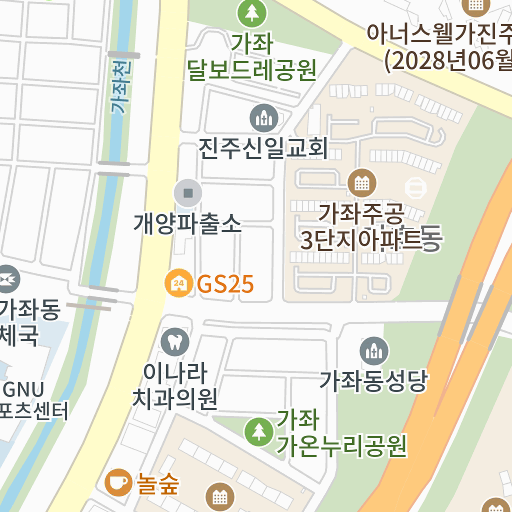Select the bus stop icon beside 가좌주공 apartments
The width and height of the screenshot is (512, 512).
pyautogui.click(x=416, y=188)
